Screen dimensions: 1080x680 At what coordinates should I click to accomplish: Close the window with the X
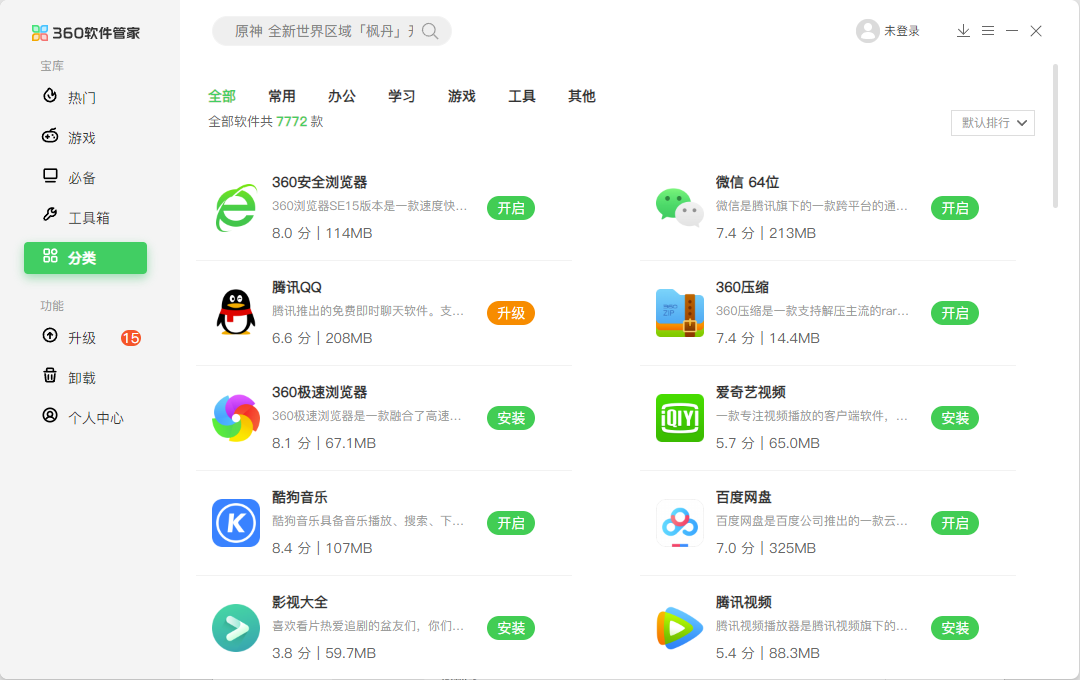click(x=1036, y=31)
